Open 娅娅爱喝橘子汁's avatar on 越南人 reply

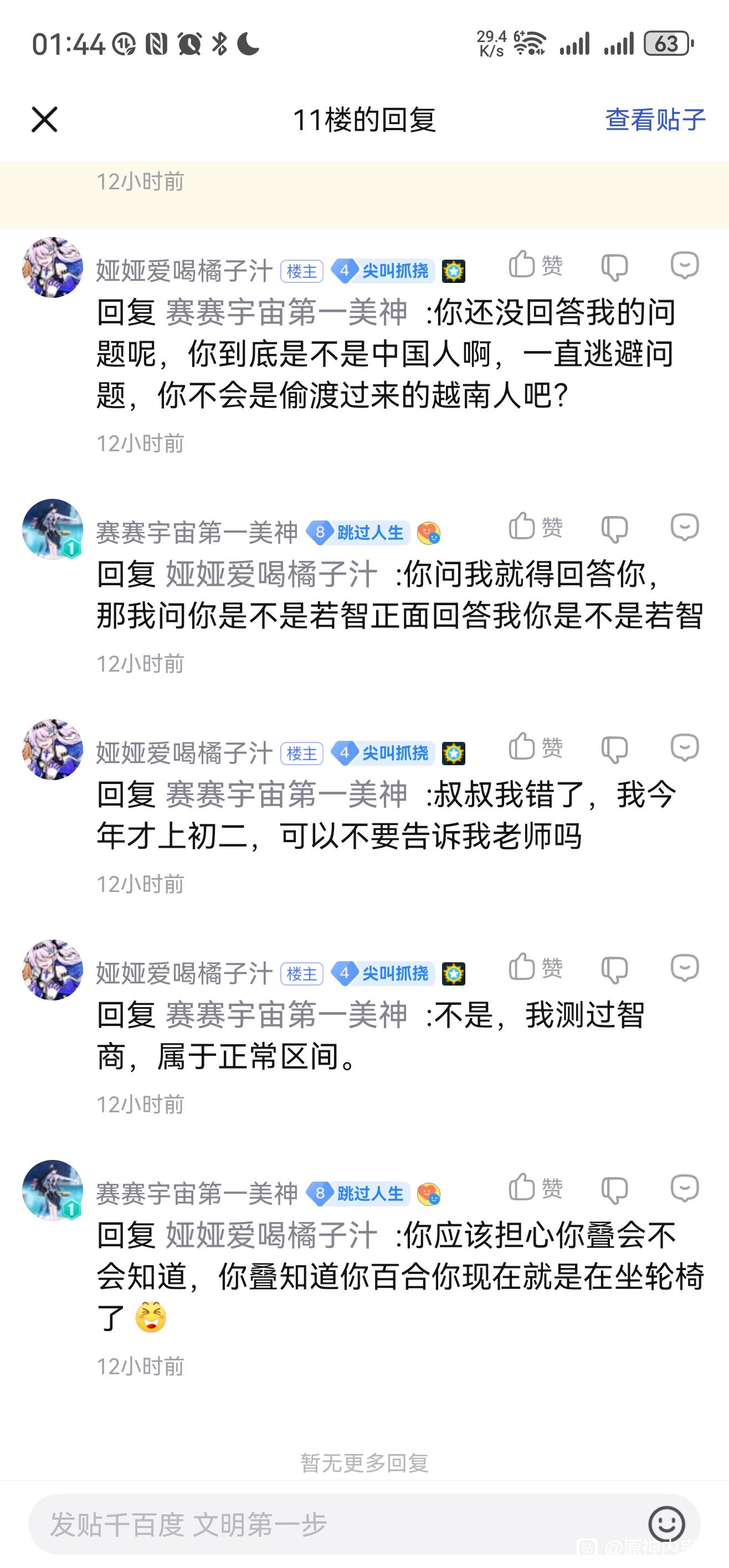point(53,267)
